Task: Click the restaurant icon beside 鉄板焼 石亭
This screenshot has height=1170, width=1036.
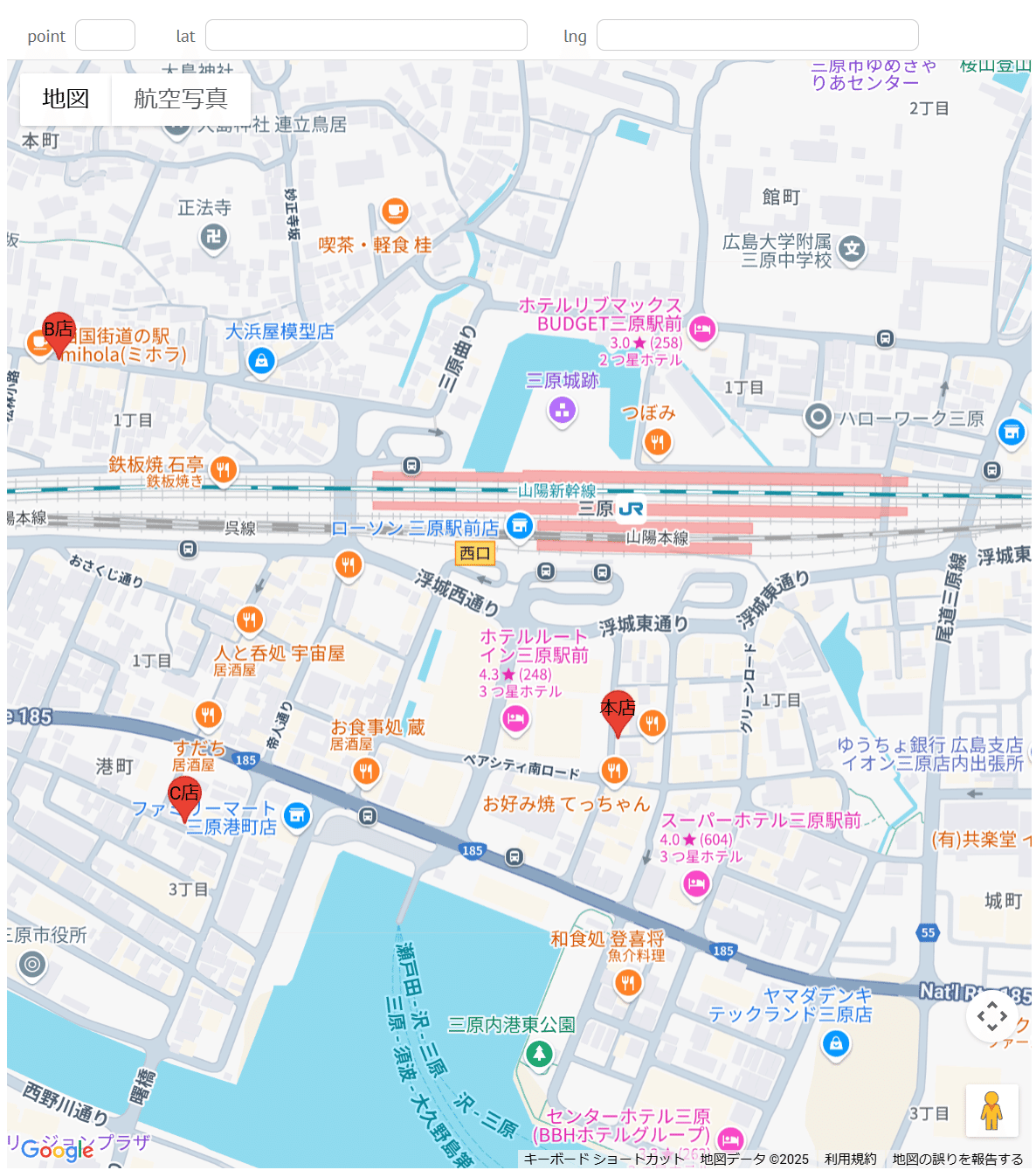Action: pyautogui.click(x=224, y=470)
